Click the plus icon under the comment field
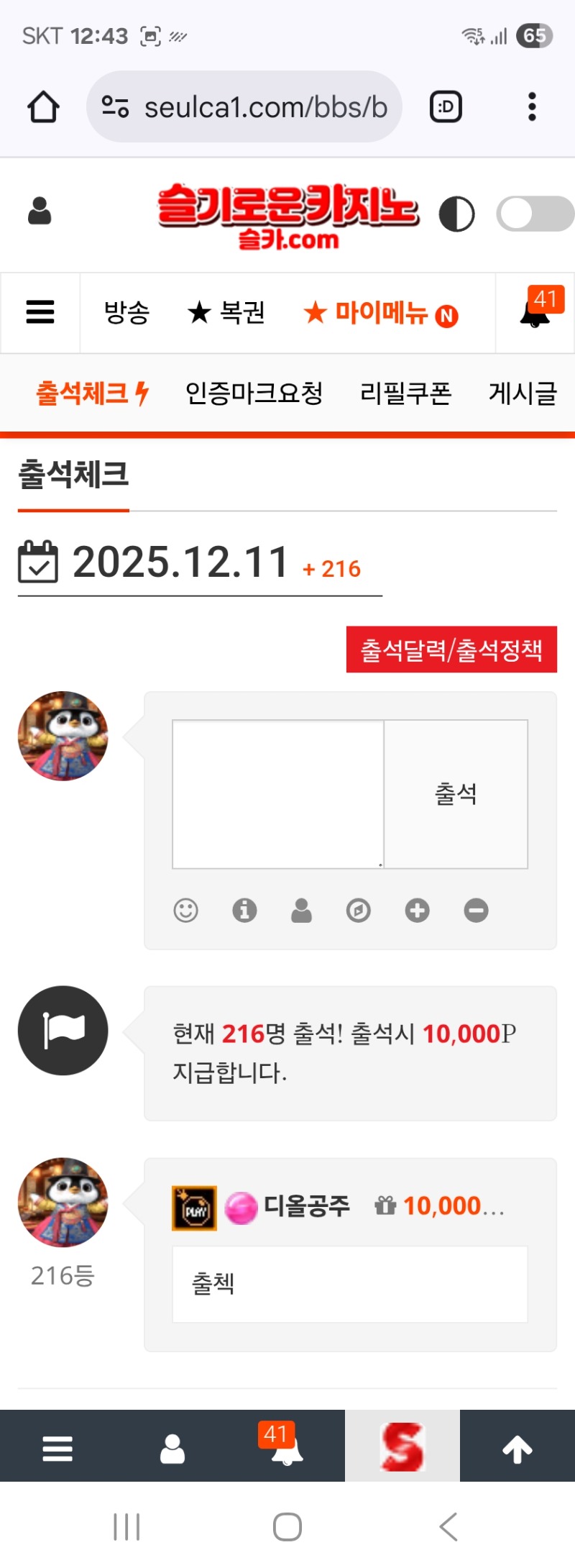575x1568 pixels. click(417, 911)
